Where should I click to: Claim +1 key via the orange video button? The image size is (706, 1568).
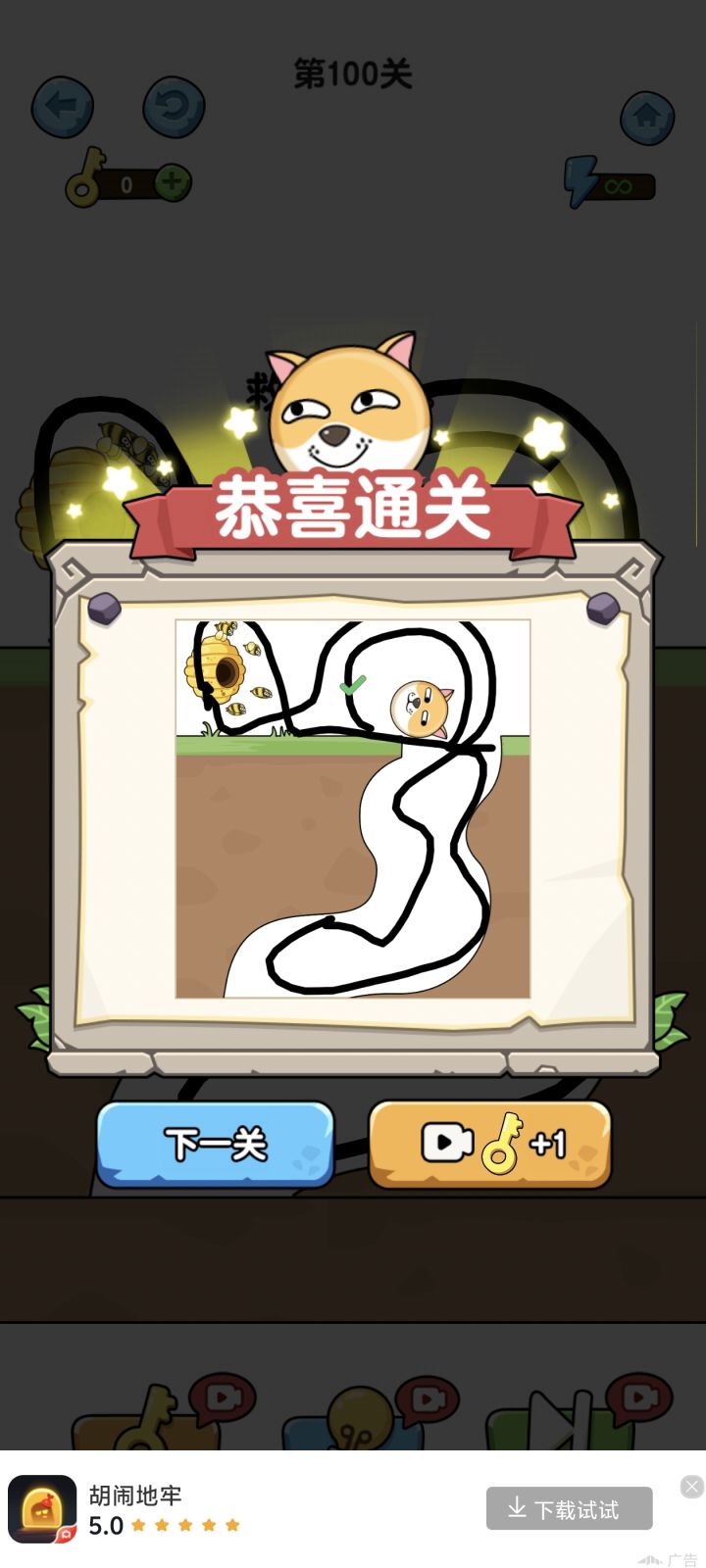click(490, 1145)
